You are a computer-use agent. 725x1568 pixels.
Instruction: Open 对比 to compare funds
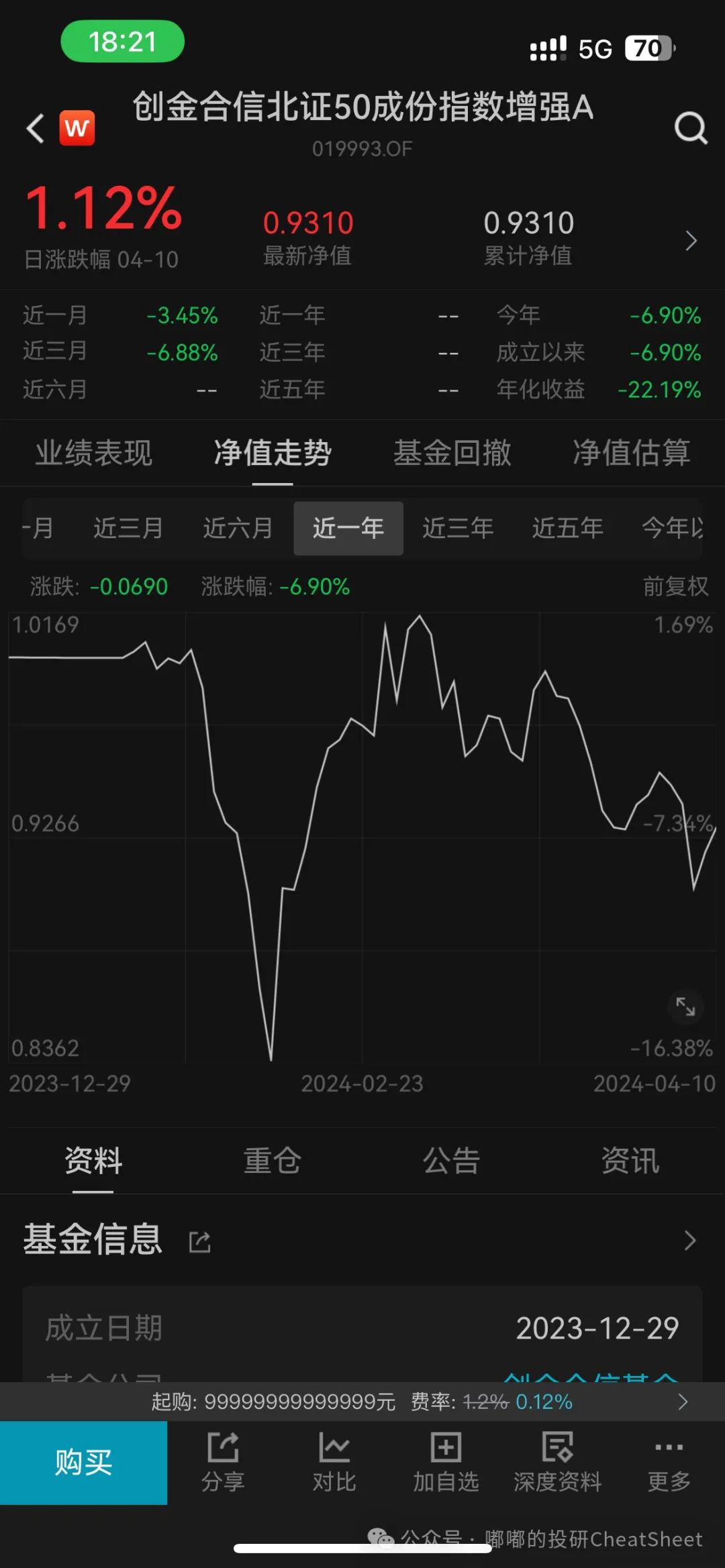point(334,1462)
